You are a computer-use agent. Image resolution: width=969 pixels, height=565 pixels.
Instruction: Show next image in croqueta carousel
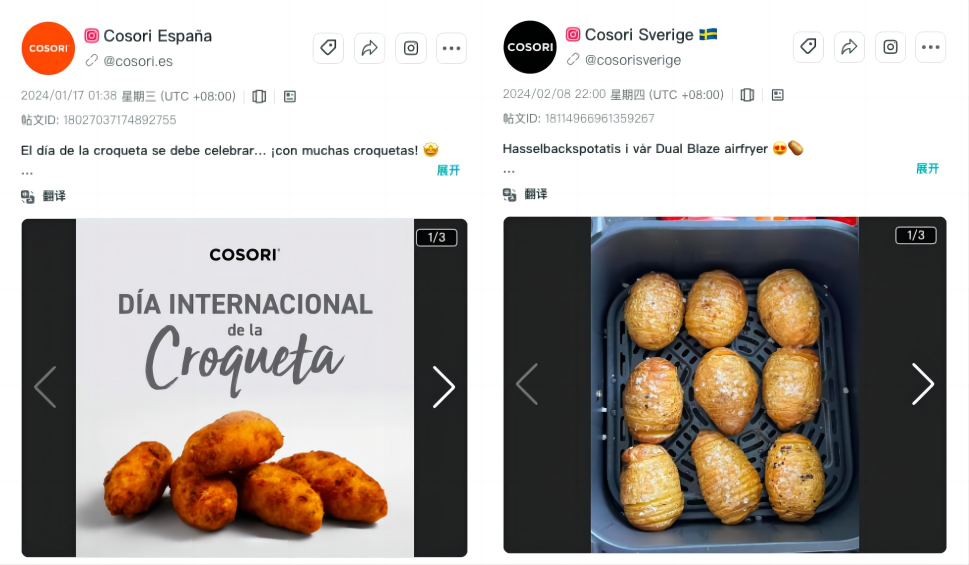(443, 387)
